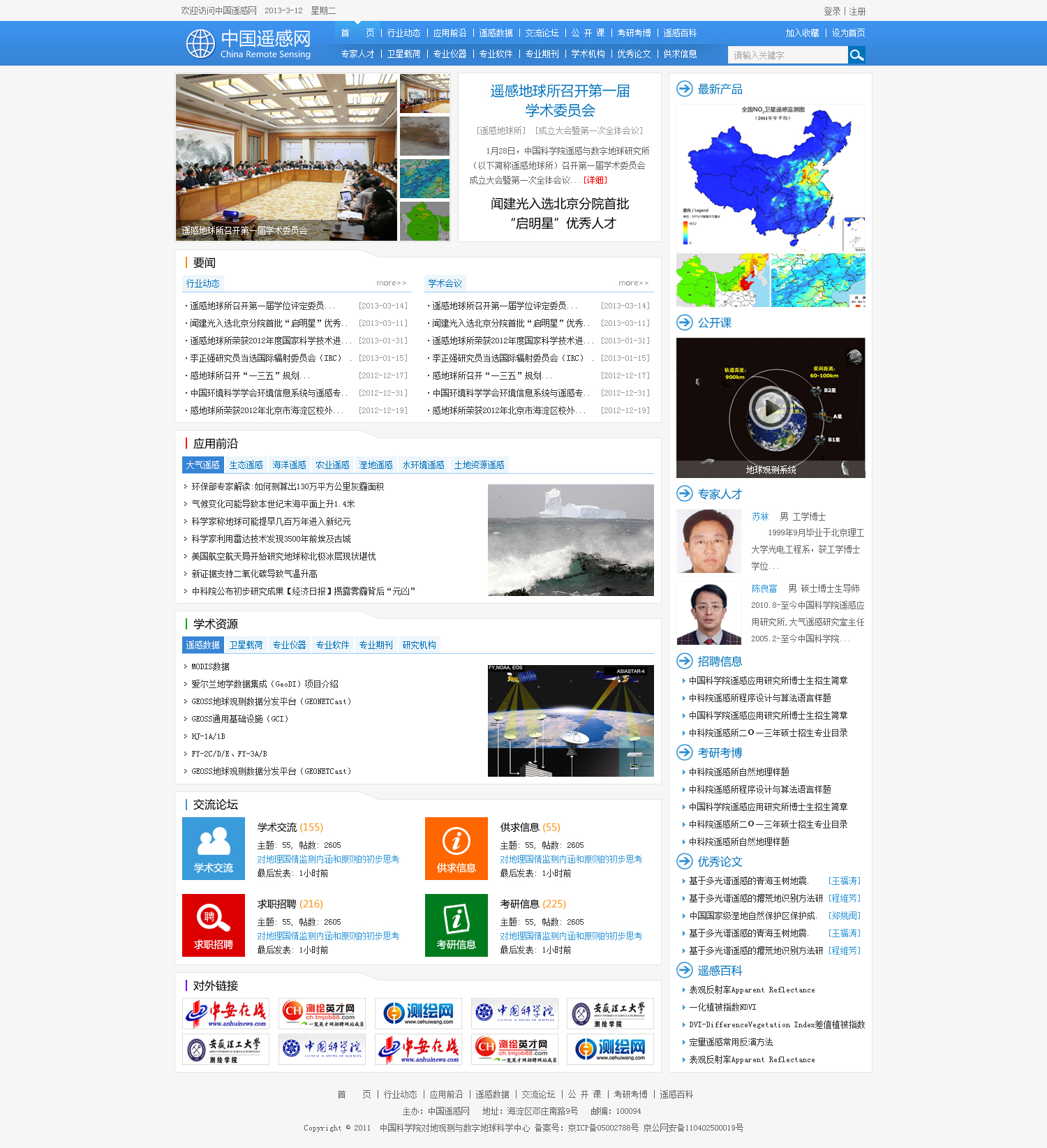1047x1148 pixels.
Task: Play the 地球观测系统 video
Action: click(770, 407)
